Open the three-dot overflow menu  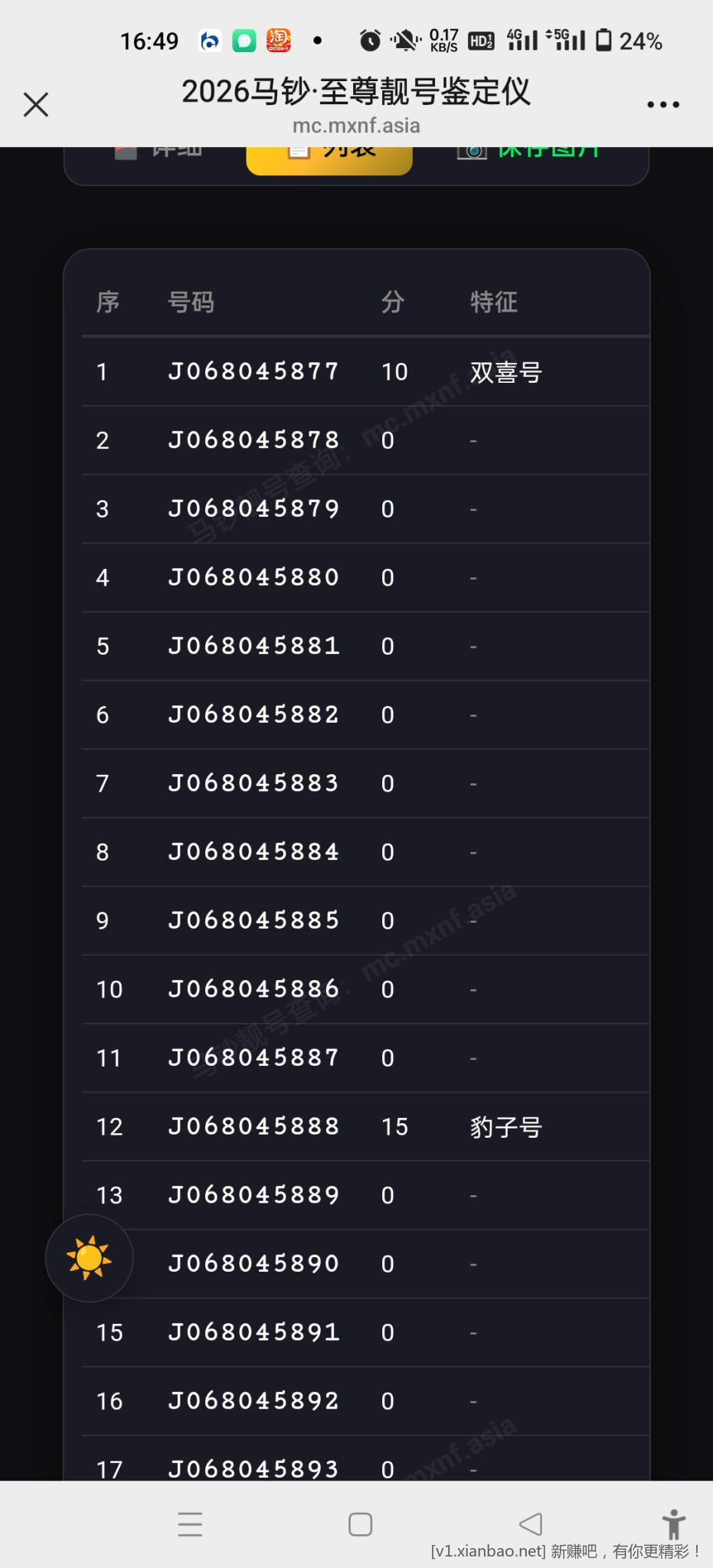tap(662, 104)
